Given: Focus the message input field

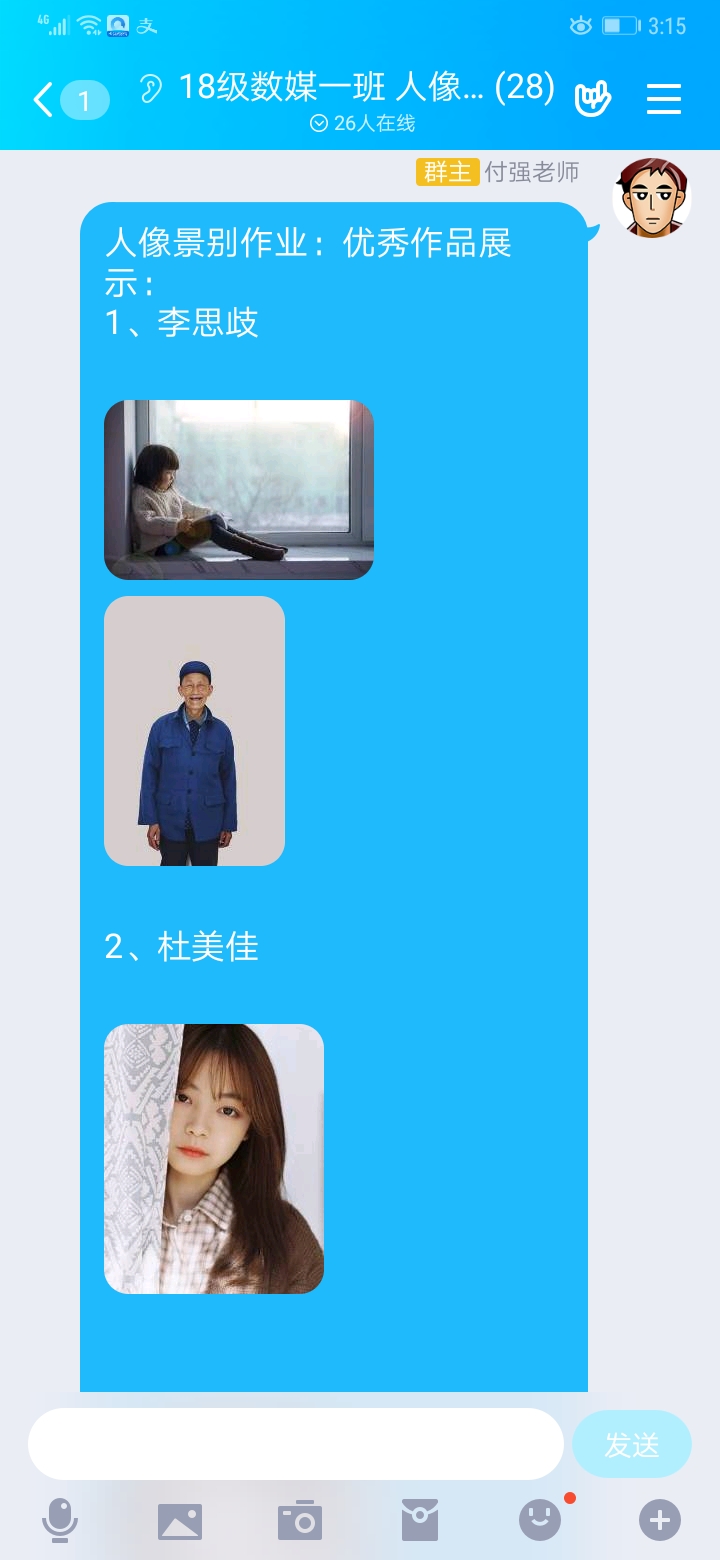Looking at the screenshot, I should [x=296, y=1444].
